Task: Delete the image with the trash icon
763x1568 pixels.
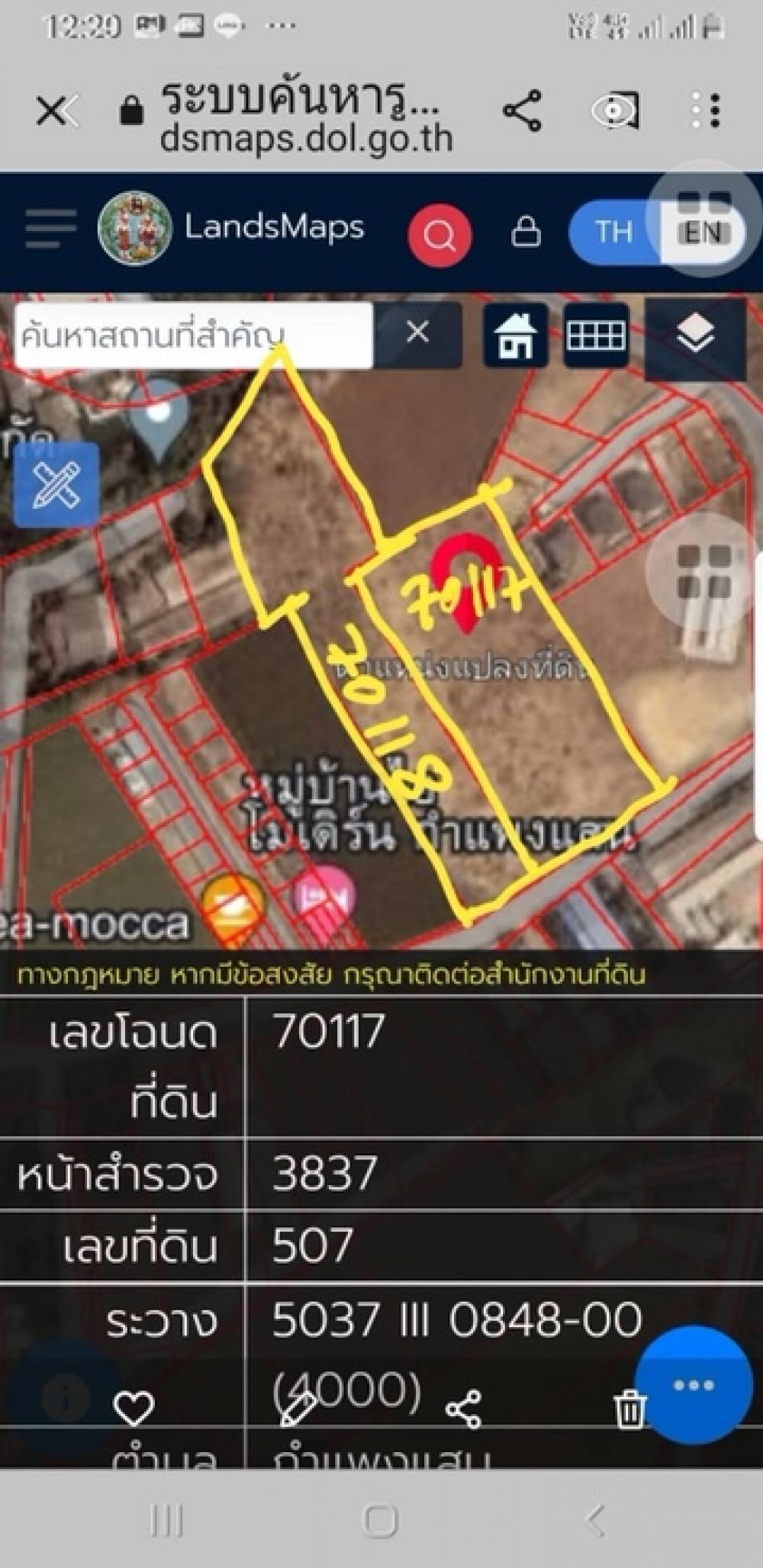Action: [630, 1409]
